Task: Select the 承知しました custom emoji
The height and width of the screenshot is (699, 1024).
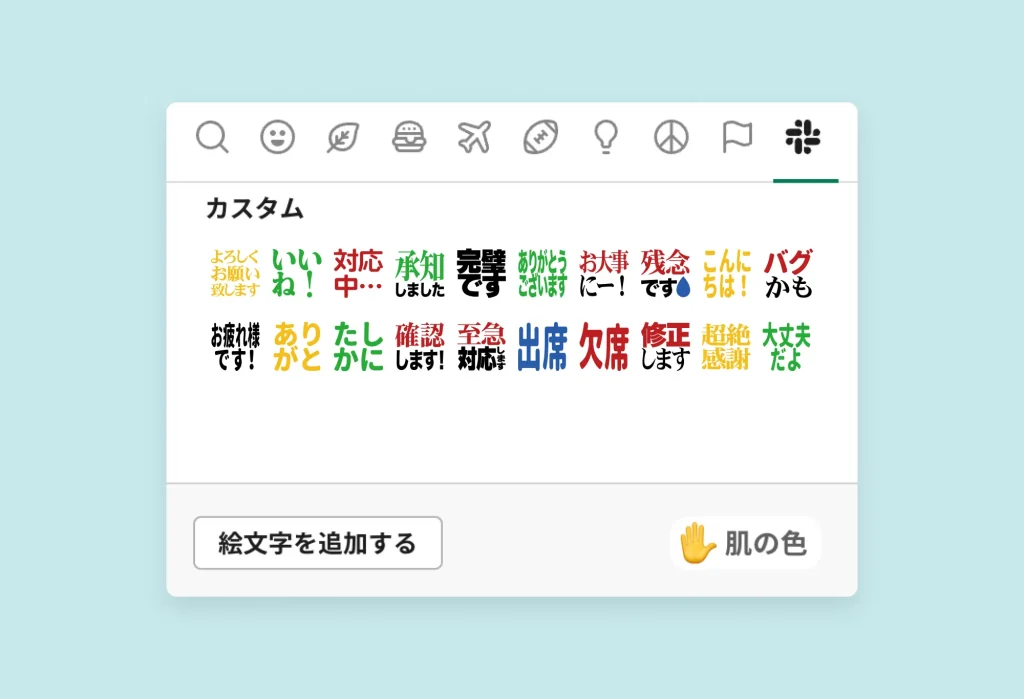Action: (x=419, y=274)
